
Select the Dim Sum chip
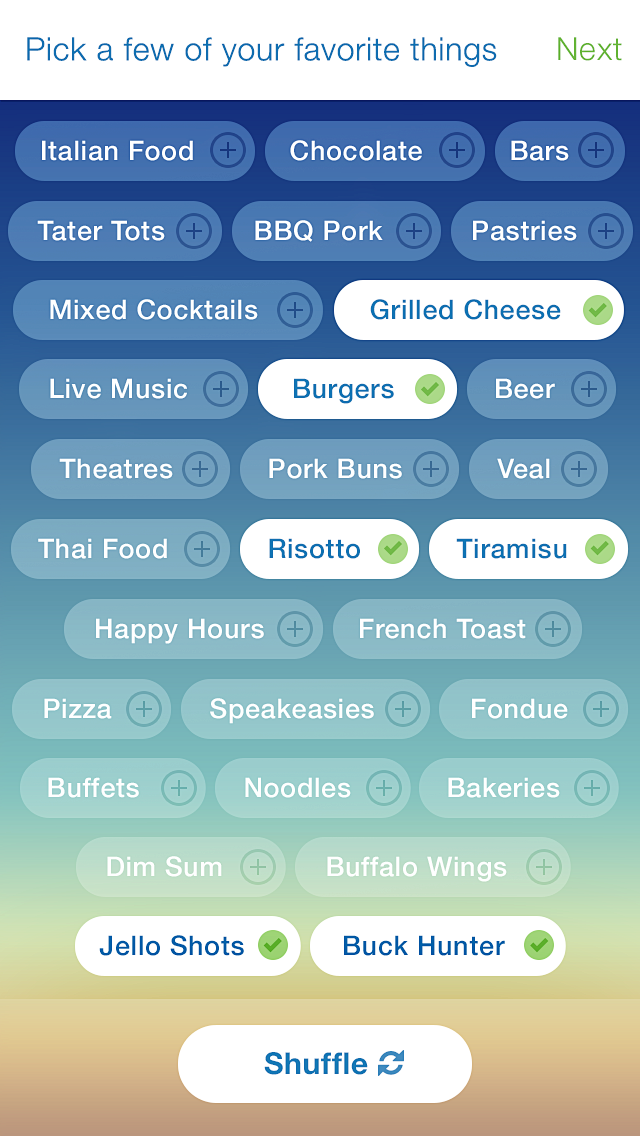point(180,867)
